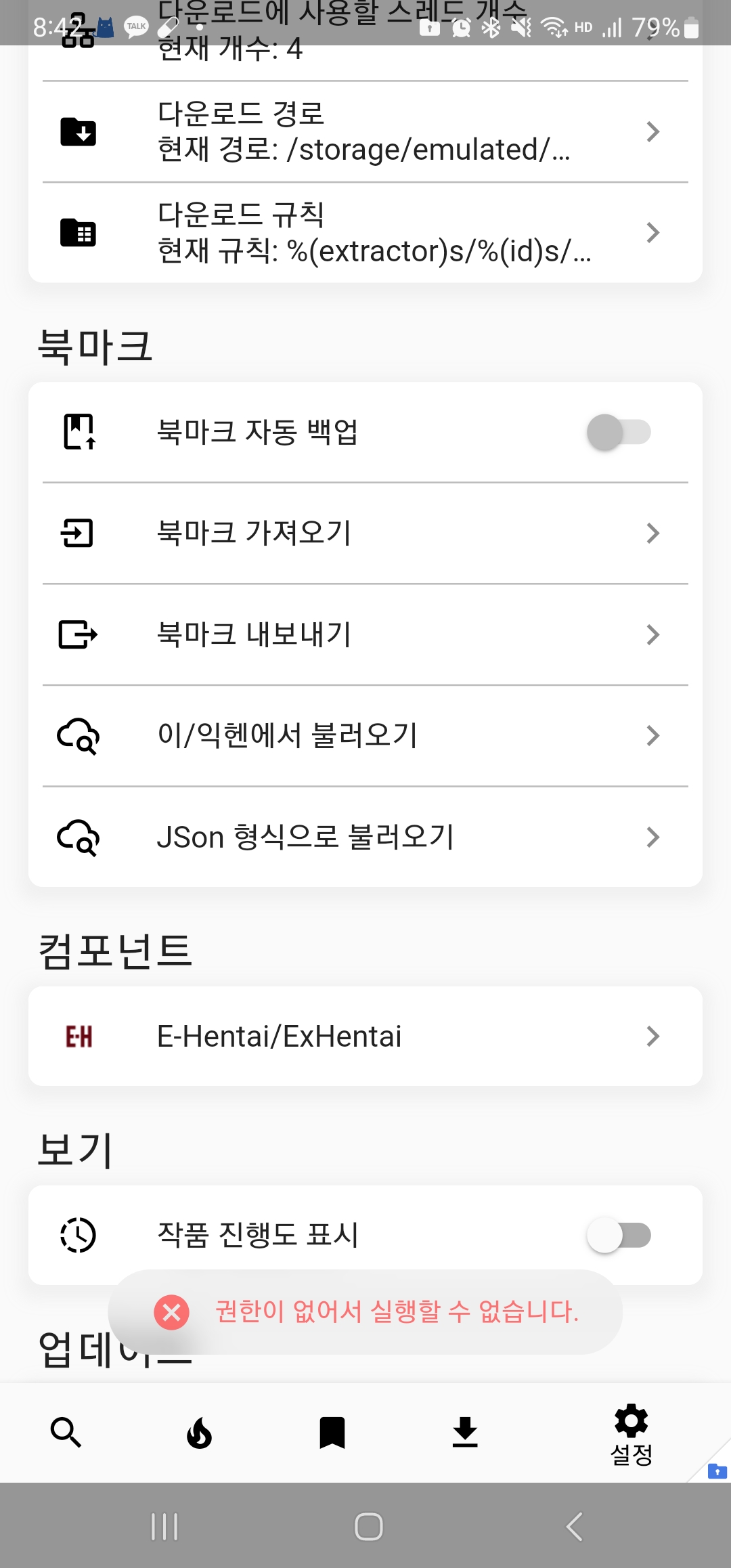
Task: Enable the 북마크 자동 백업 toggle
Action: (x=618, y=432)
